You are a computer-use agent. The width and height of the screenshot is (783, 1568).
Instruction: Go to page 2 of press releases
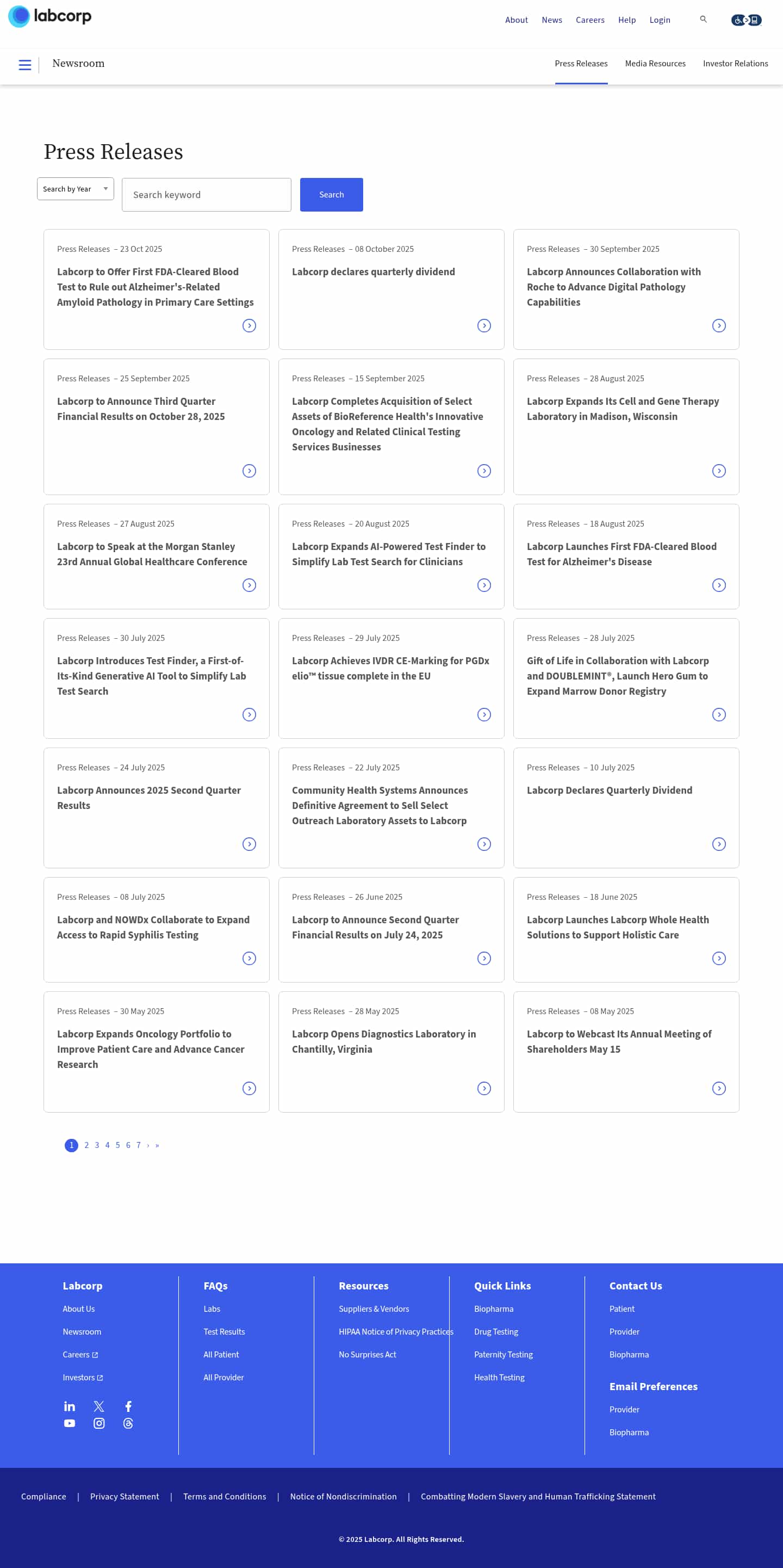tap(86, 1145)
